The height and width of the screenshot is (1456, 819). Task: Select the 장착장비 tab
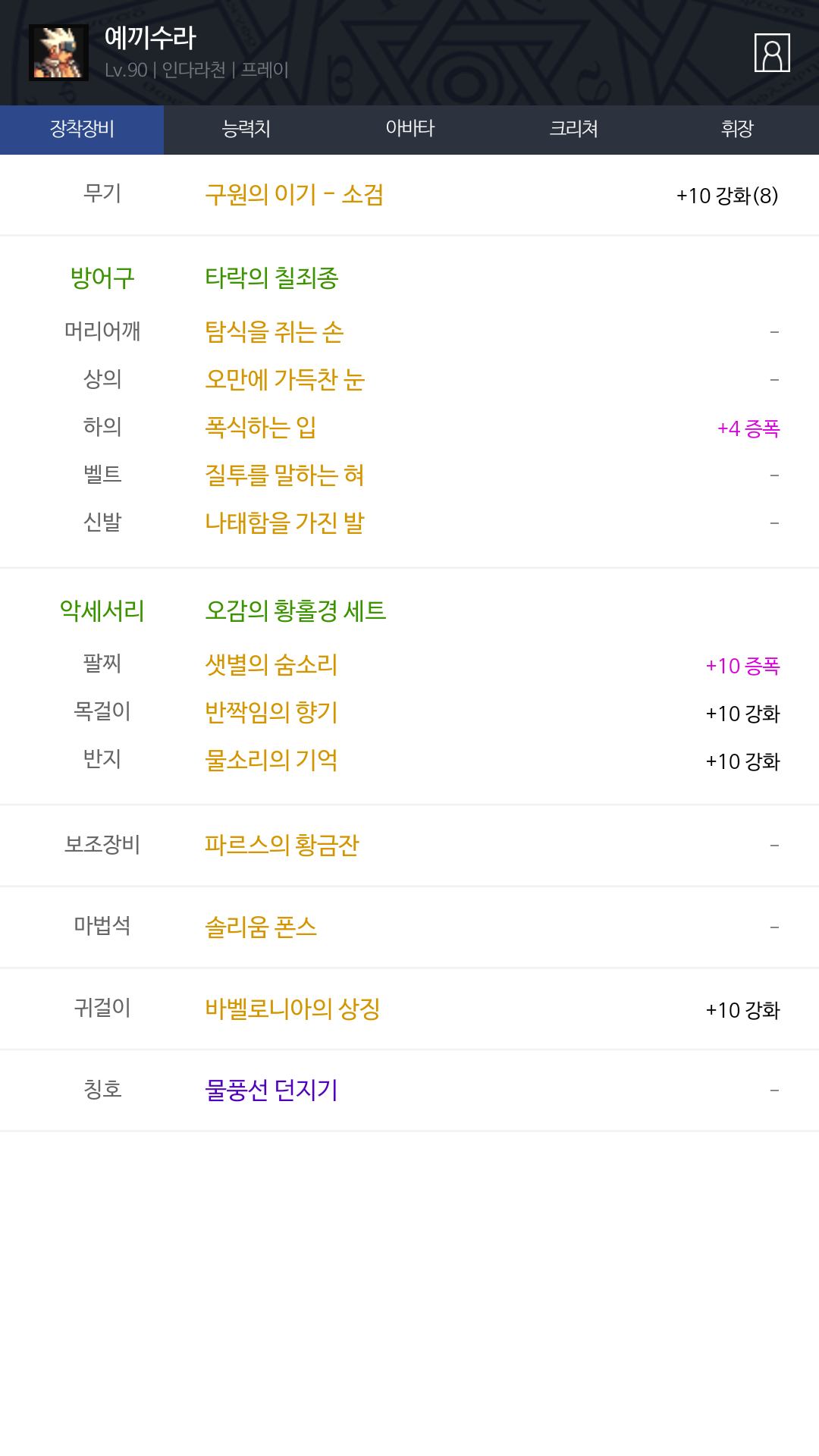point(82,129)
